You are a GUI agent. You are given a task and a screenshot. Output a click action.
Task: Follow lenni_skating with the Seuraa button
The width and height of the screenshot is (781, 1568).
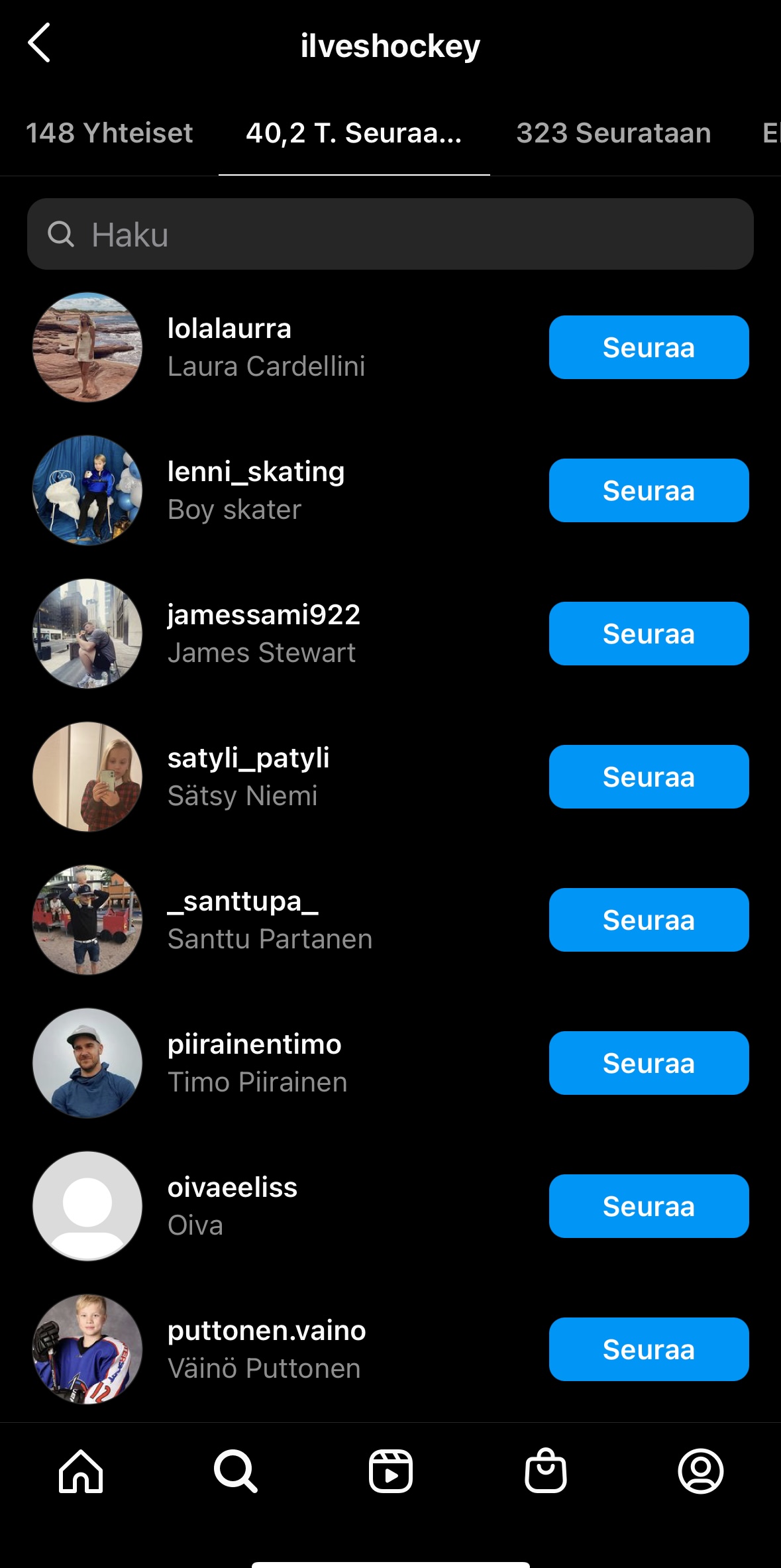coord(649,490)
